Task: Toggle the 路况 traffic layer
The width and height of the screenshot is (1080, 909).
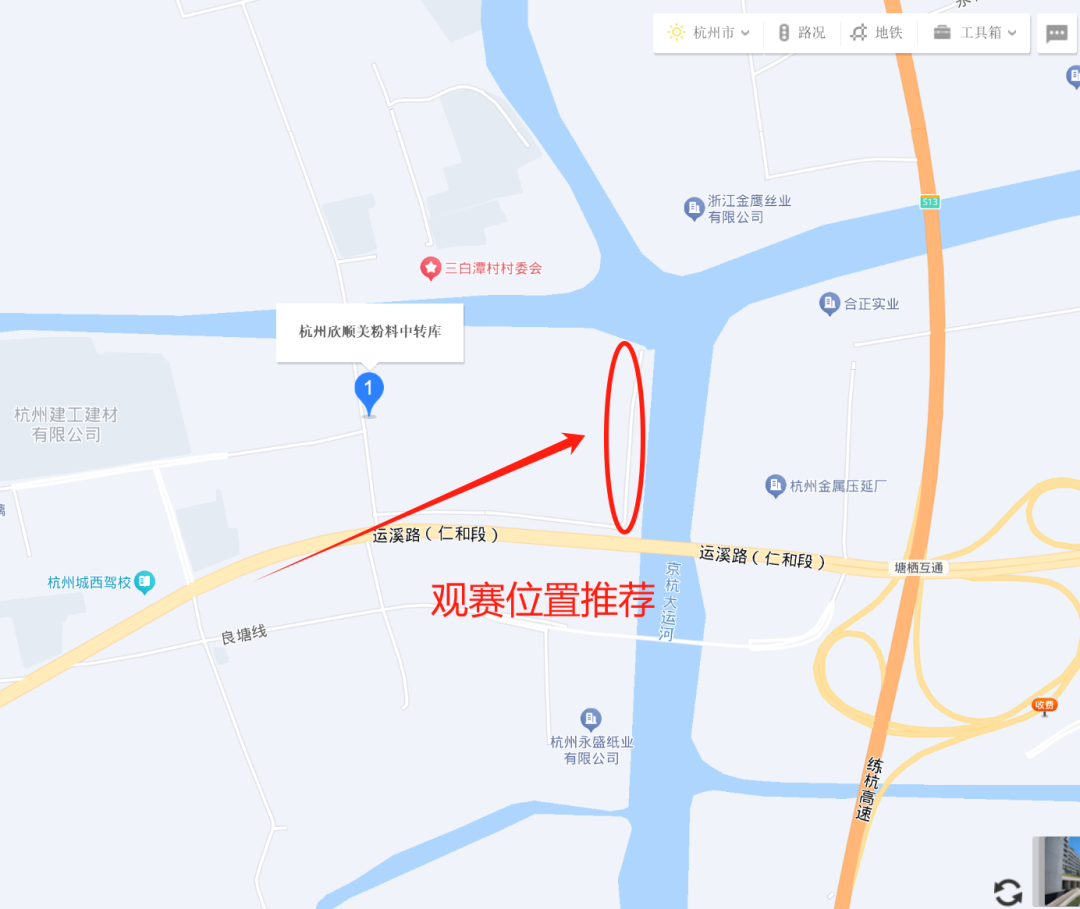Action: point(801,33)
